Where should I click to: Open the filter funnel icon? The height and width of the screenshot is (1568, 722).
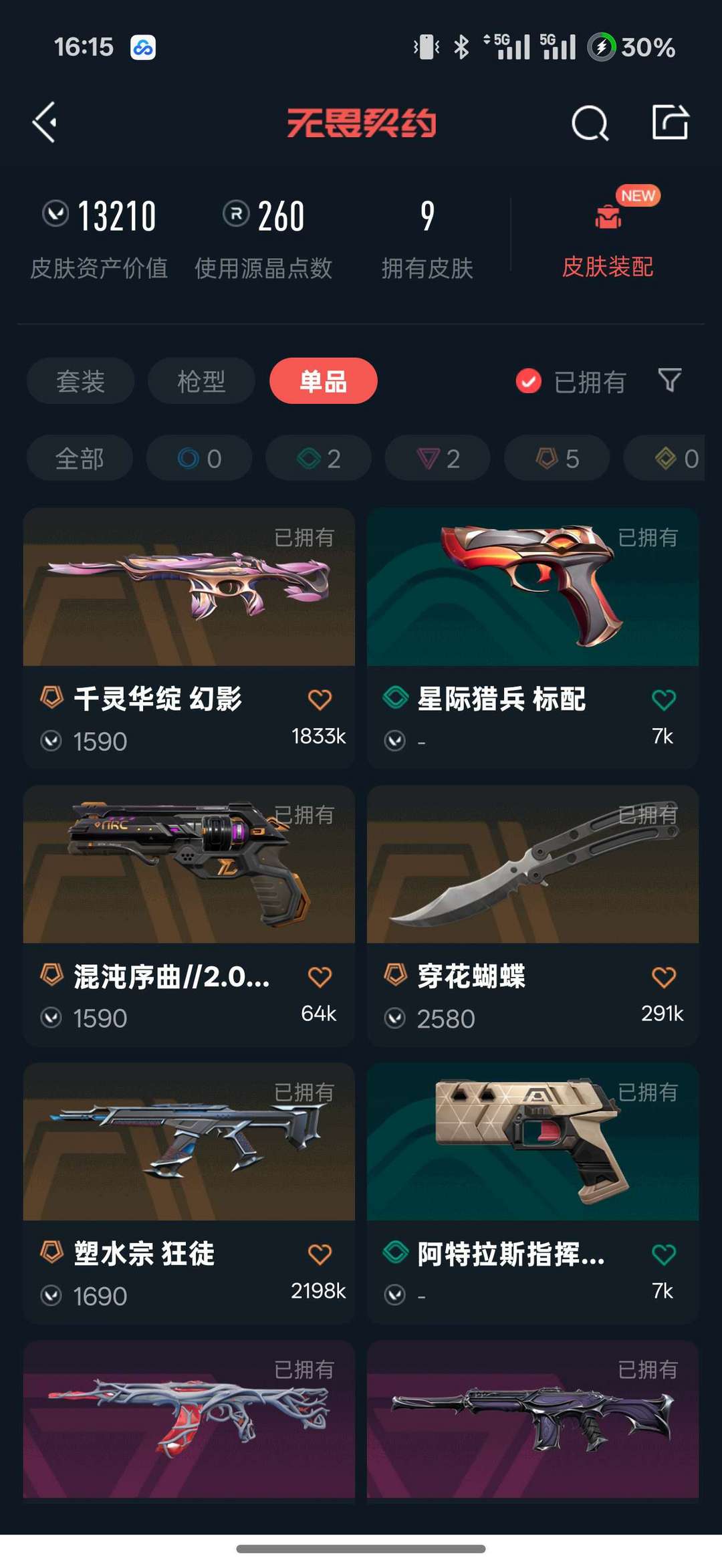[x=671, y=380]
